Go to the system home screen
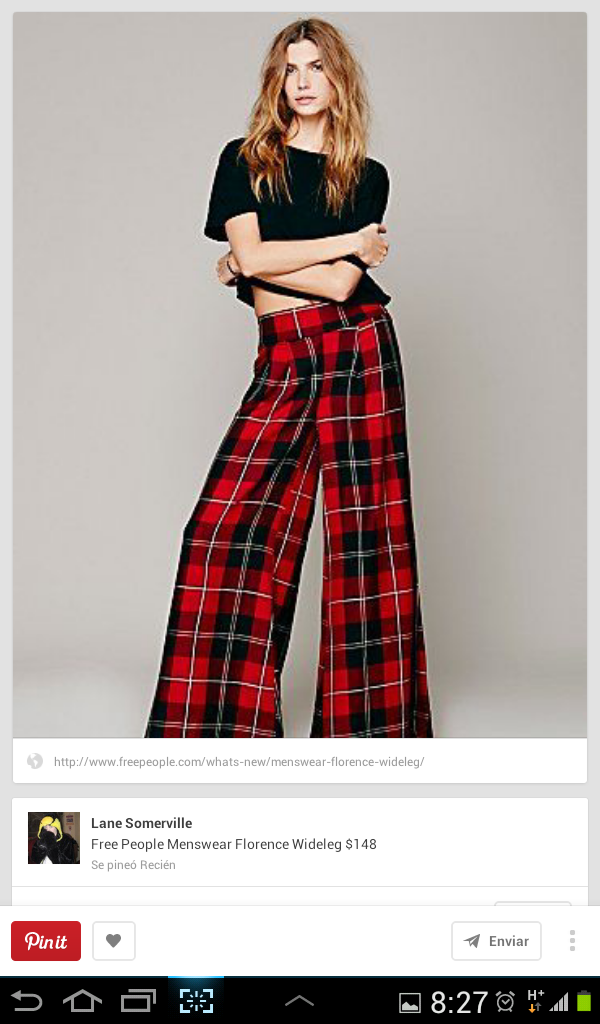600x1024 pixels. point(82,1001)
